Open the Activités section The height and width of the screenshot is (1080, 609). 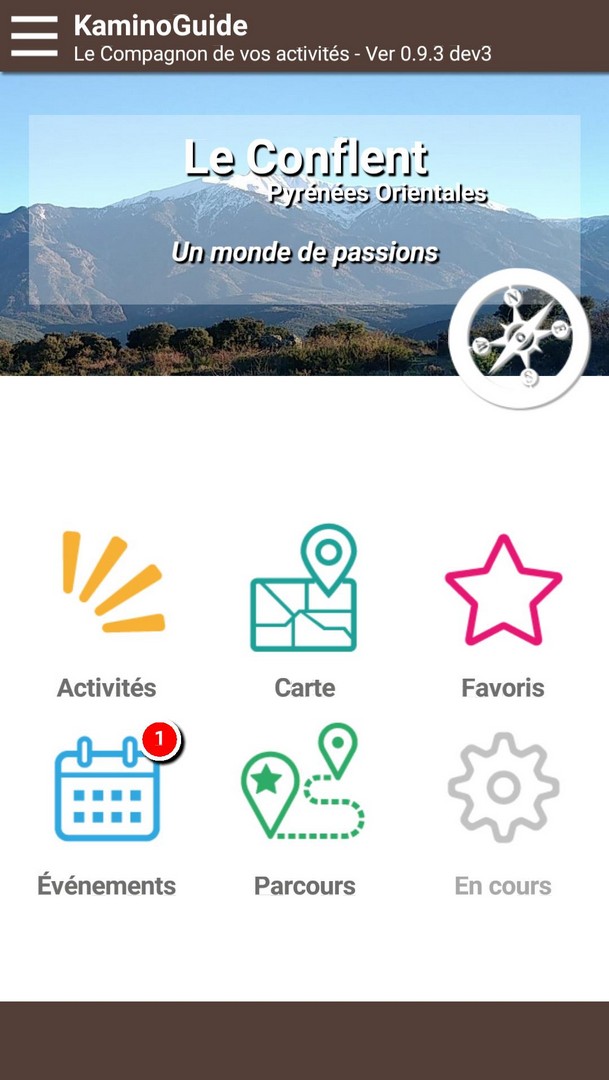point(107,612)
